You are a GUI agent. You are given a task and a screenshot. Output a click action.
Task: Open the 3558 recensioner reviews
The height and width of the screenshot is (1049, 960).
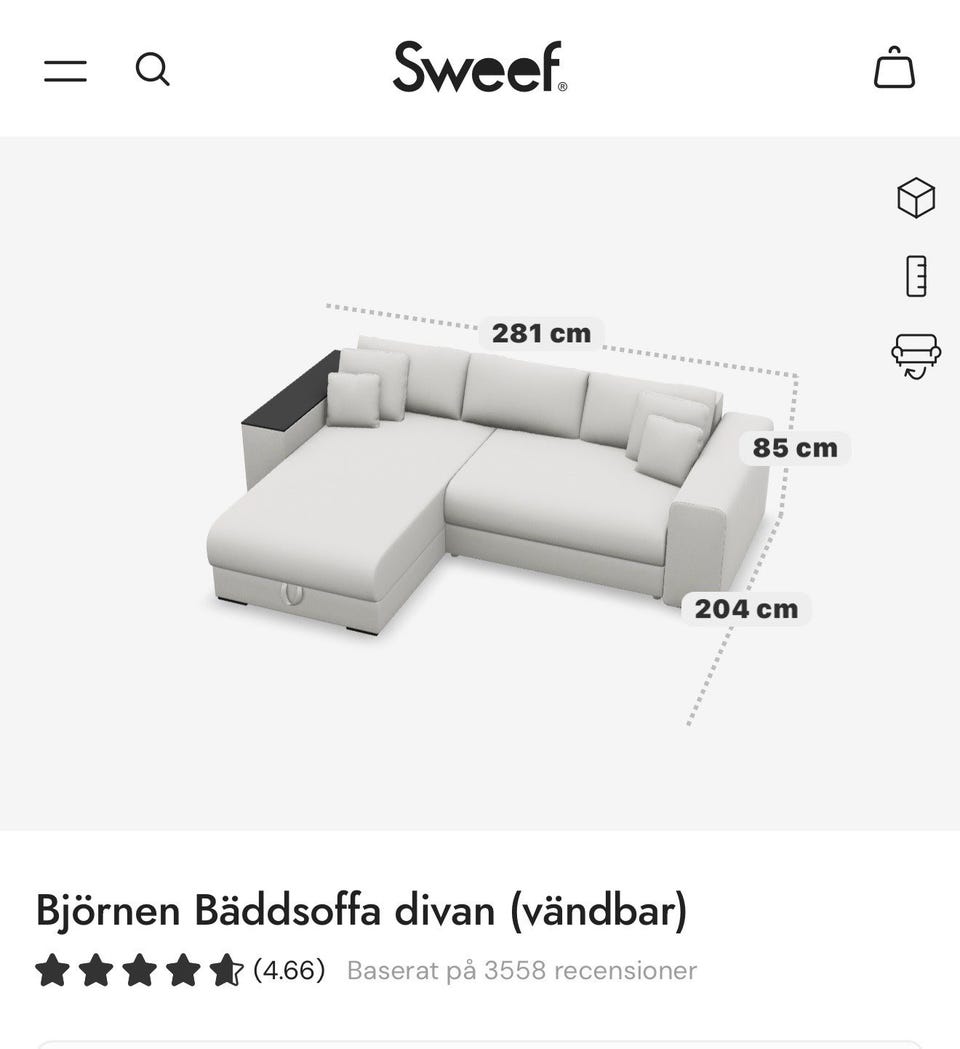tap(522, 970)
